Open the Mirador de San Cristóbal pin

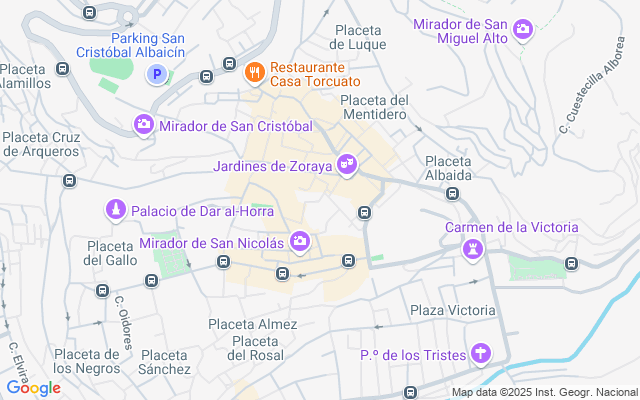[x=144, y=125]
